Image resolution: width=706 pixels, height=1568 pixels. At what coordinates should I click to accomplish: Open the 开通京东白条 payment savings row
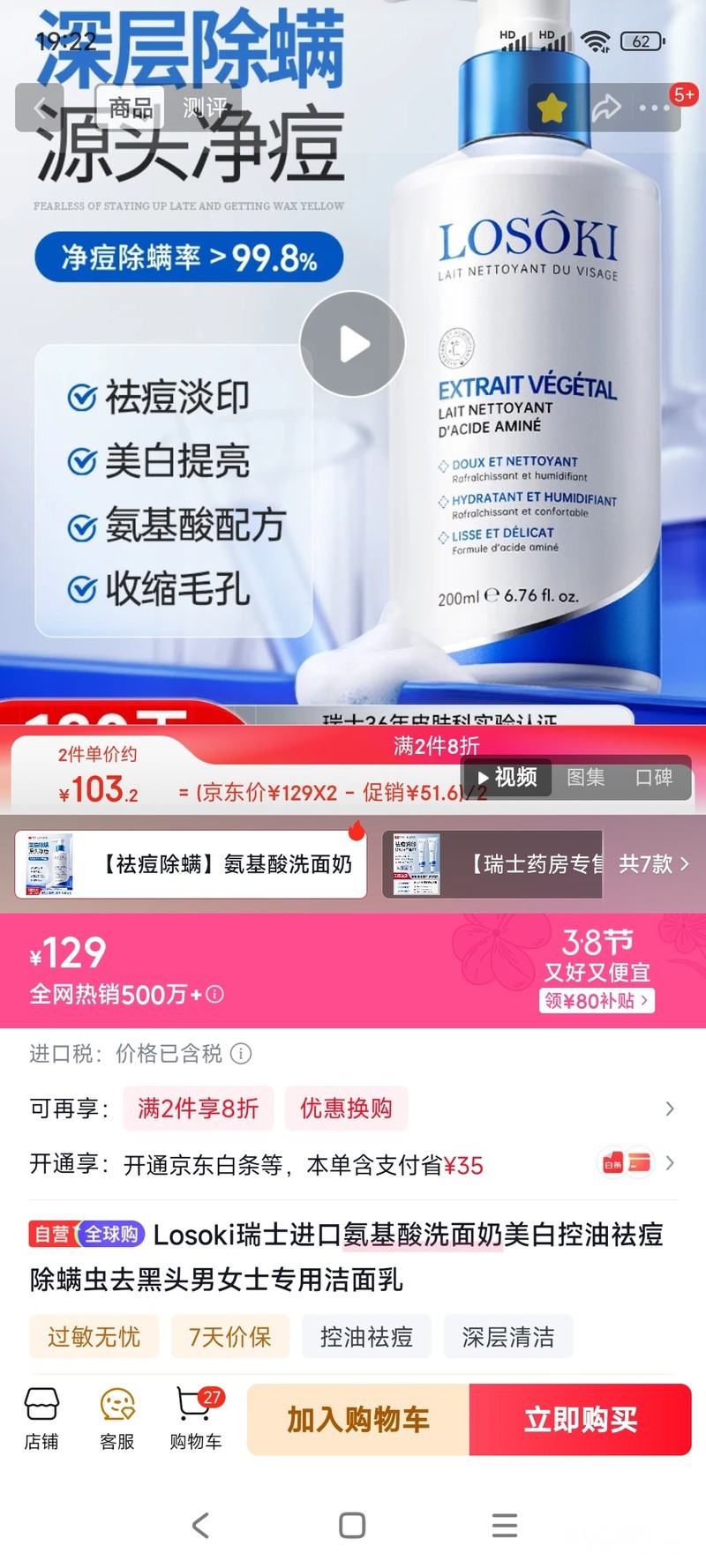tap(353, 1165)
